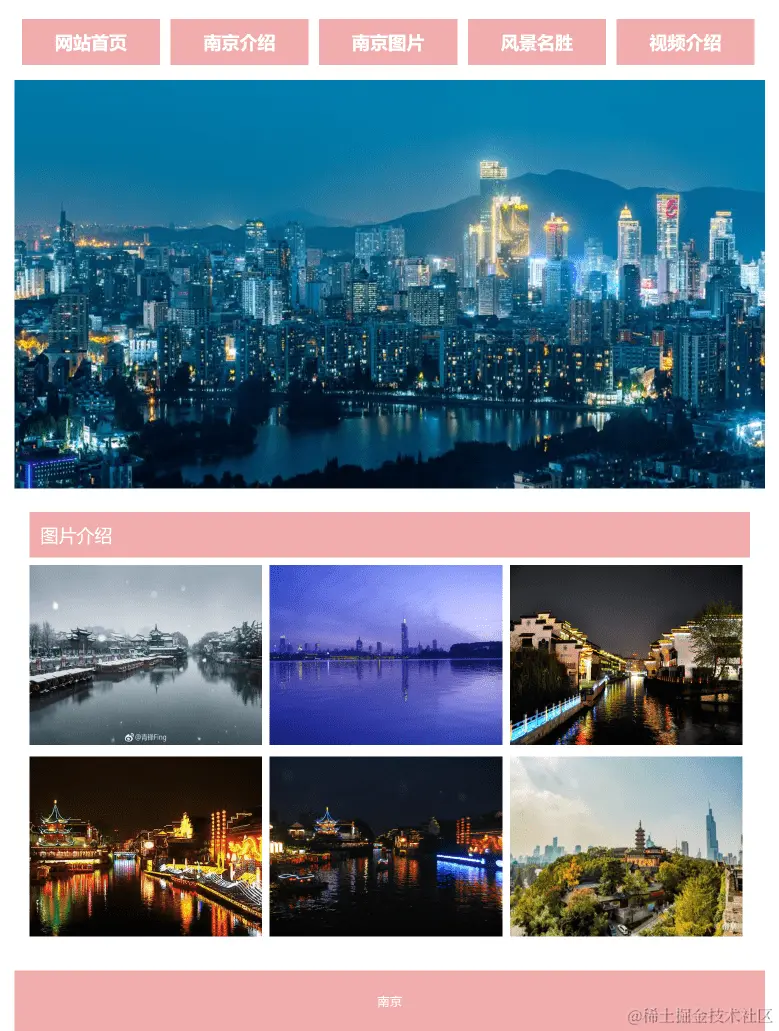Viewport: 779px width, 1031px height.
Task: Switch to the 南京图片 page
Action: pos(388,43)
